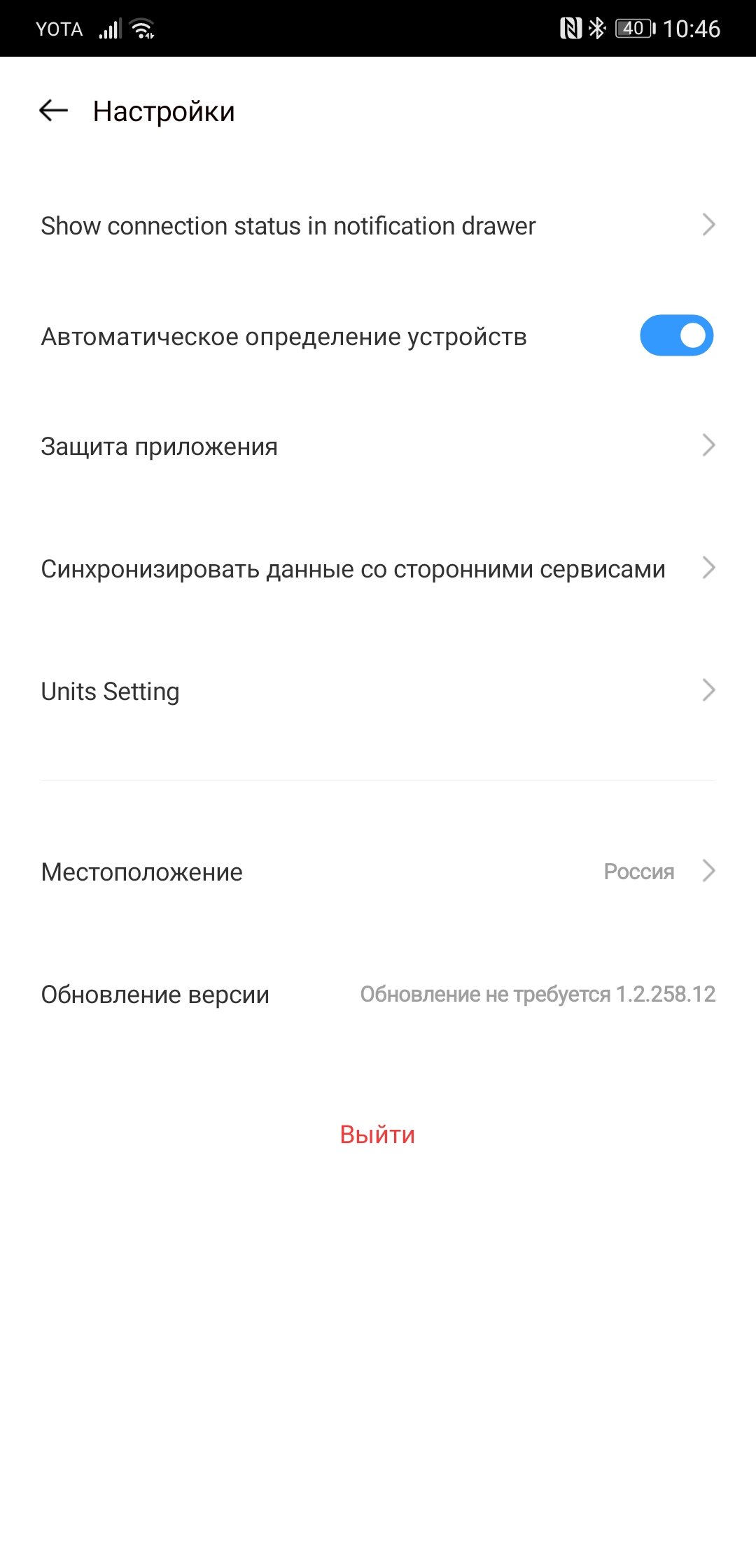Screen dimensions: 756x1568
Task: Open Защита приложения settings
Action: 378,446
